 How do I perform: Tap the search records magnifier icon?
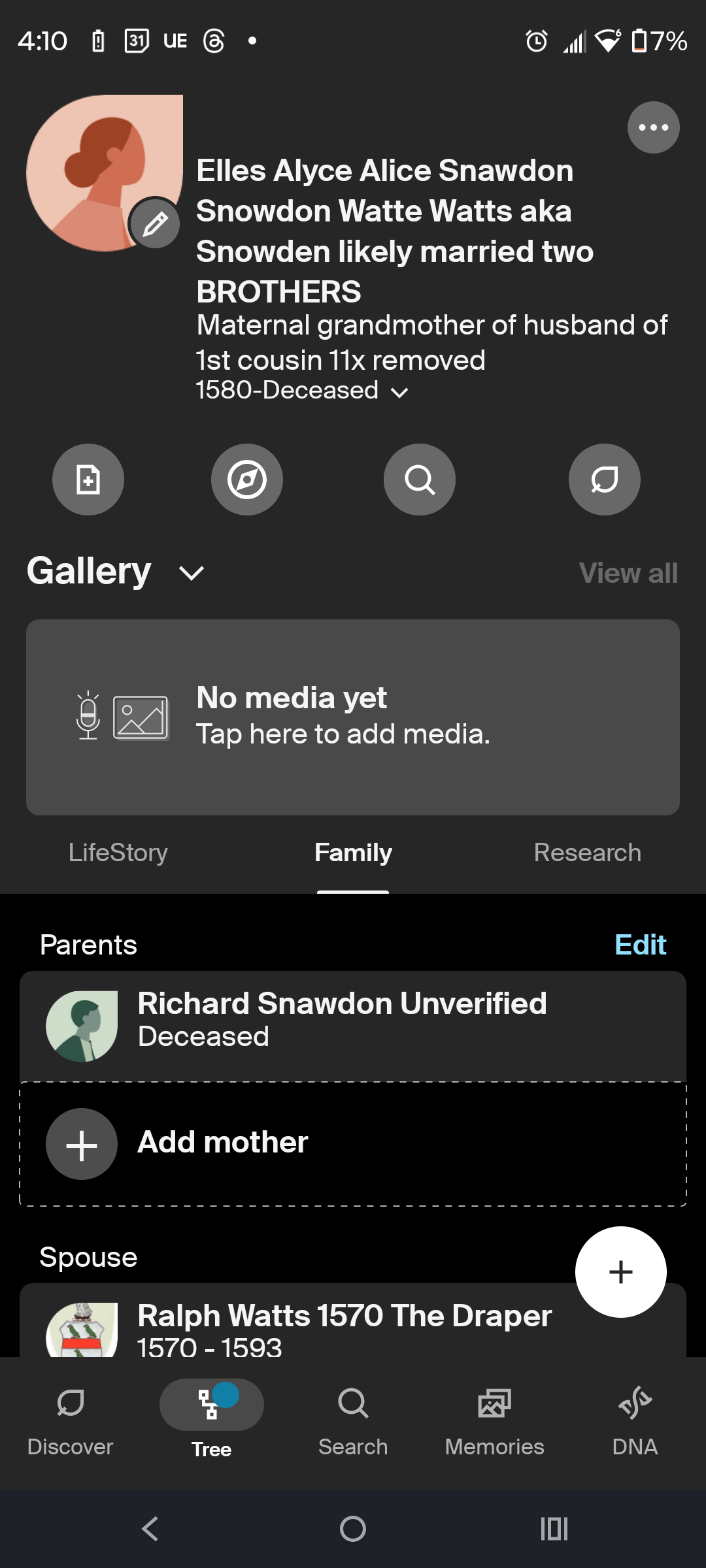click(x=419, y=479)
